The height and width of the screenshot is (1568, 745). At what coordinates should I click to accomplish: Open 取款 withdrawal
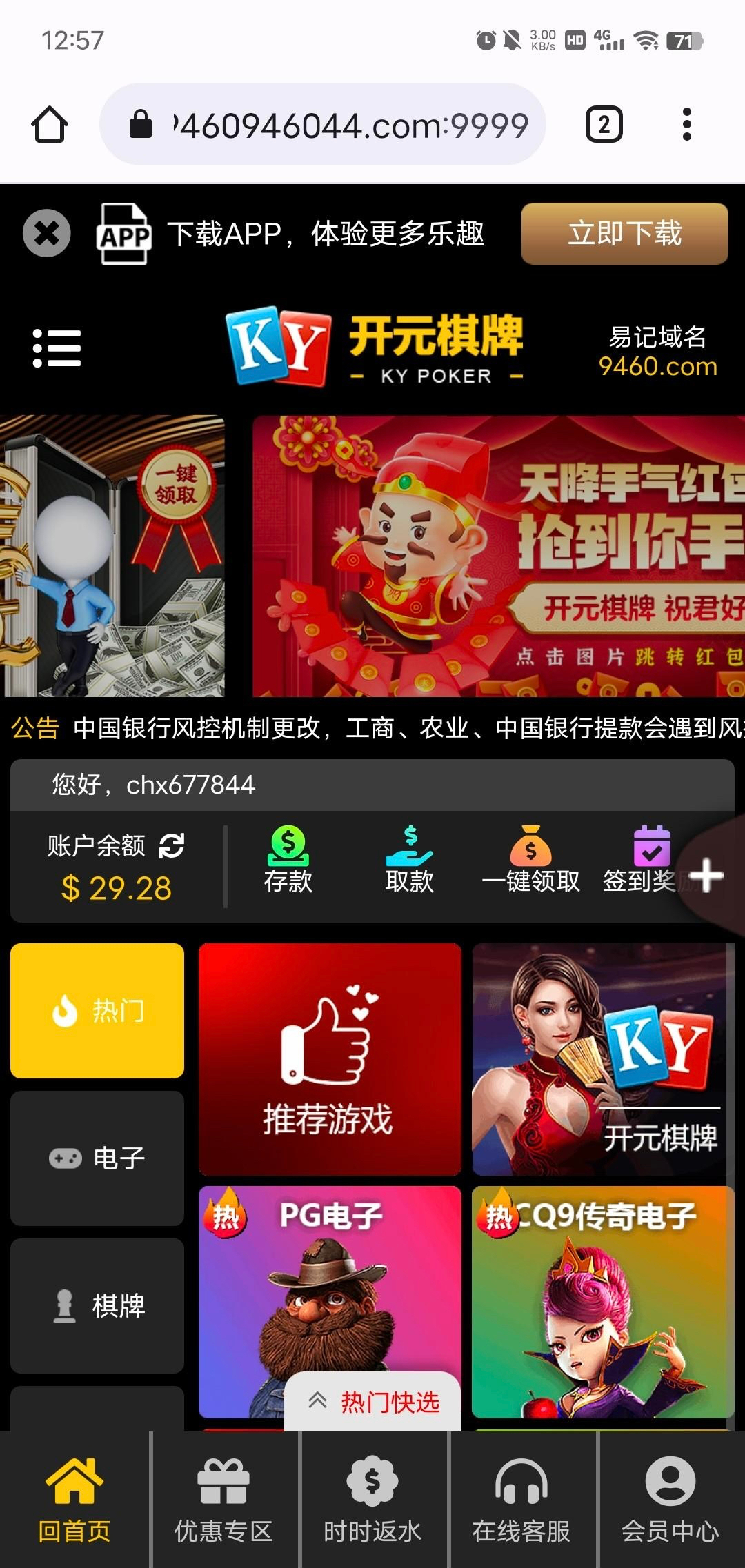click(x=410, y=860)
